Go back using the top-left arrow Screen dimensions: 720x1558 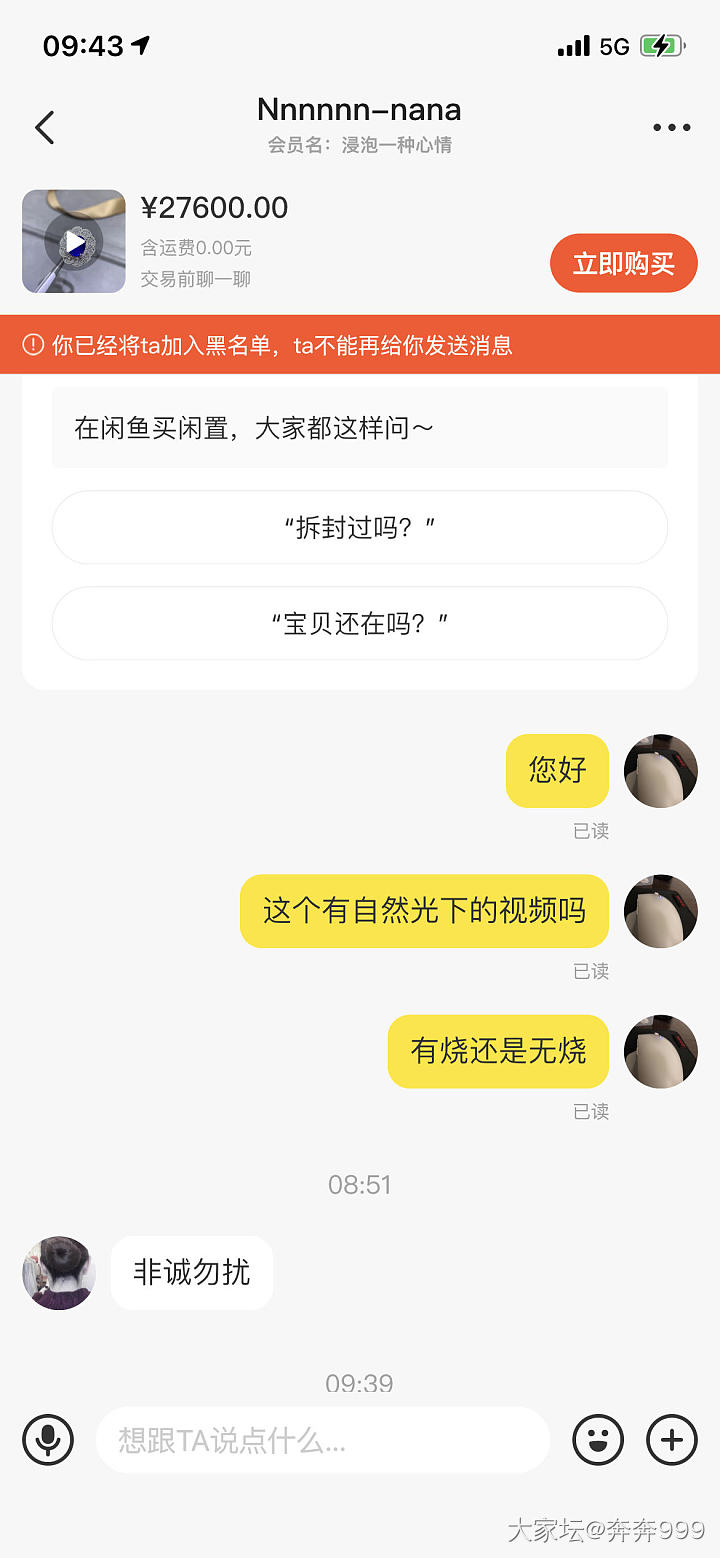click(45, 128)
